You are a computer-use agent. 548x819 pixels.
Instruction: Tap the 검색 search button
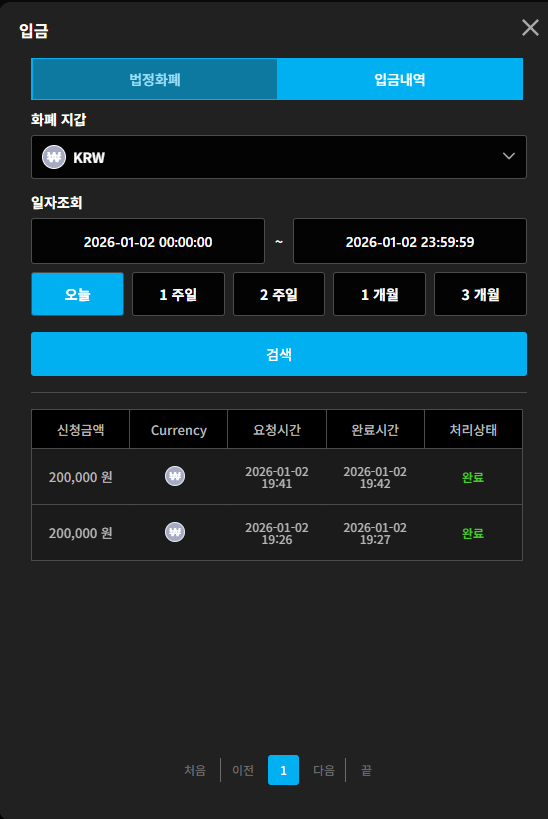pos(279,354)
